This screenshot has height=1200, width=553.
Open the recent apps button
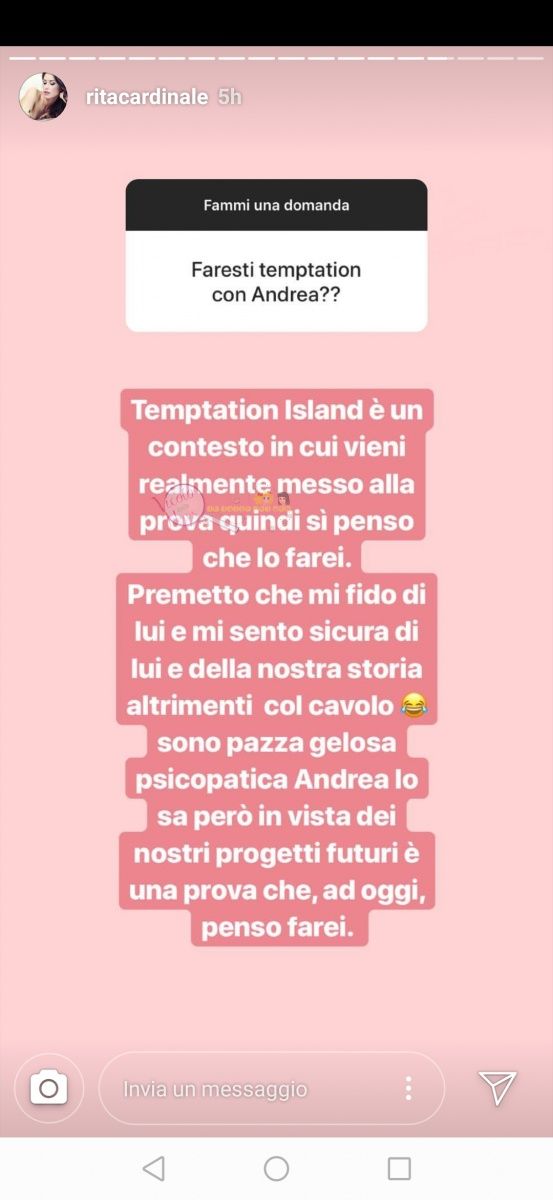(399, 1168)
